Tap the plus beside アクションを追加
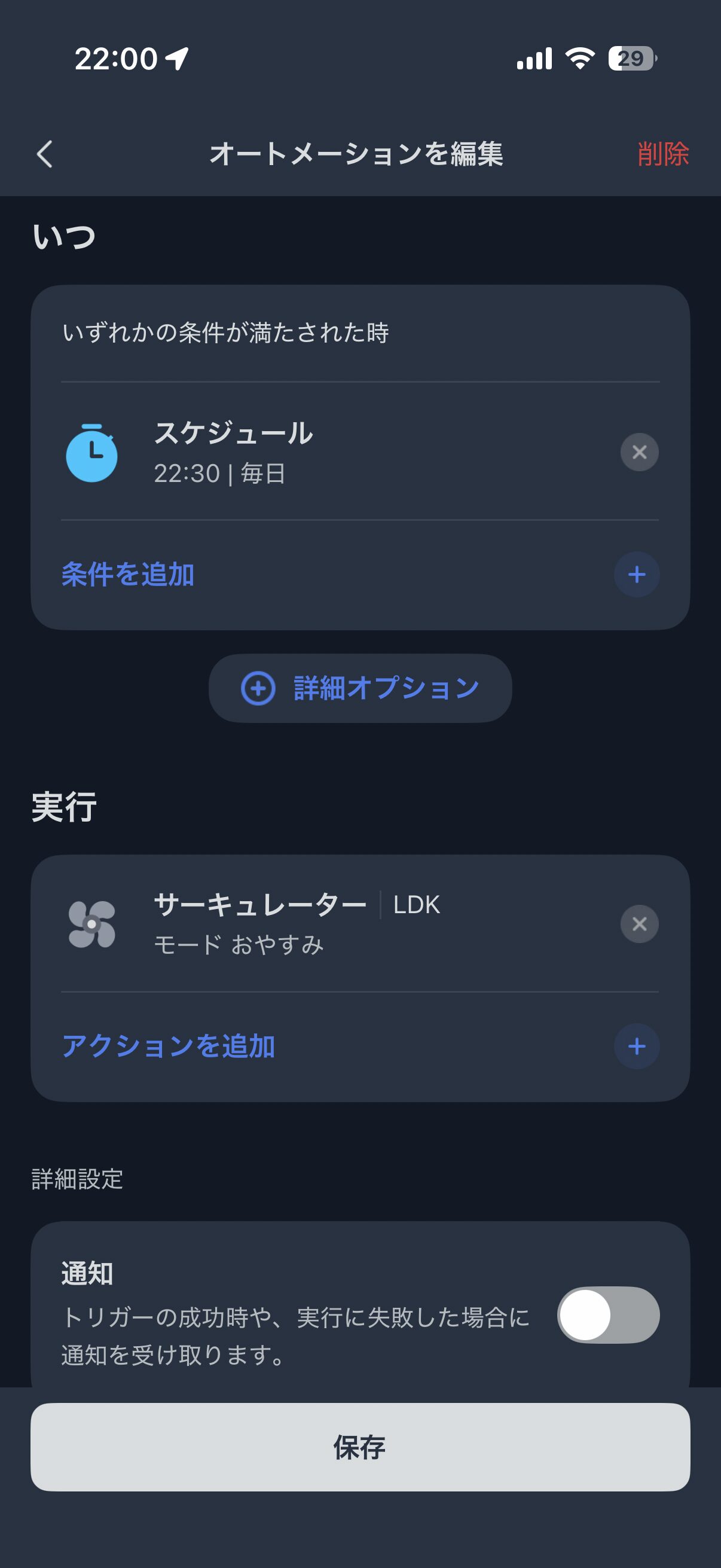Viewport: 721px width, 1568px height. tap(637, 1047)
